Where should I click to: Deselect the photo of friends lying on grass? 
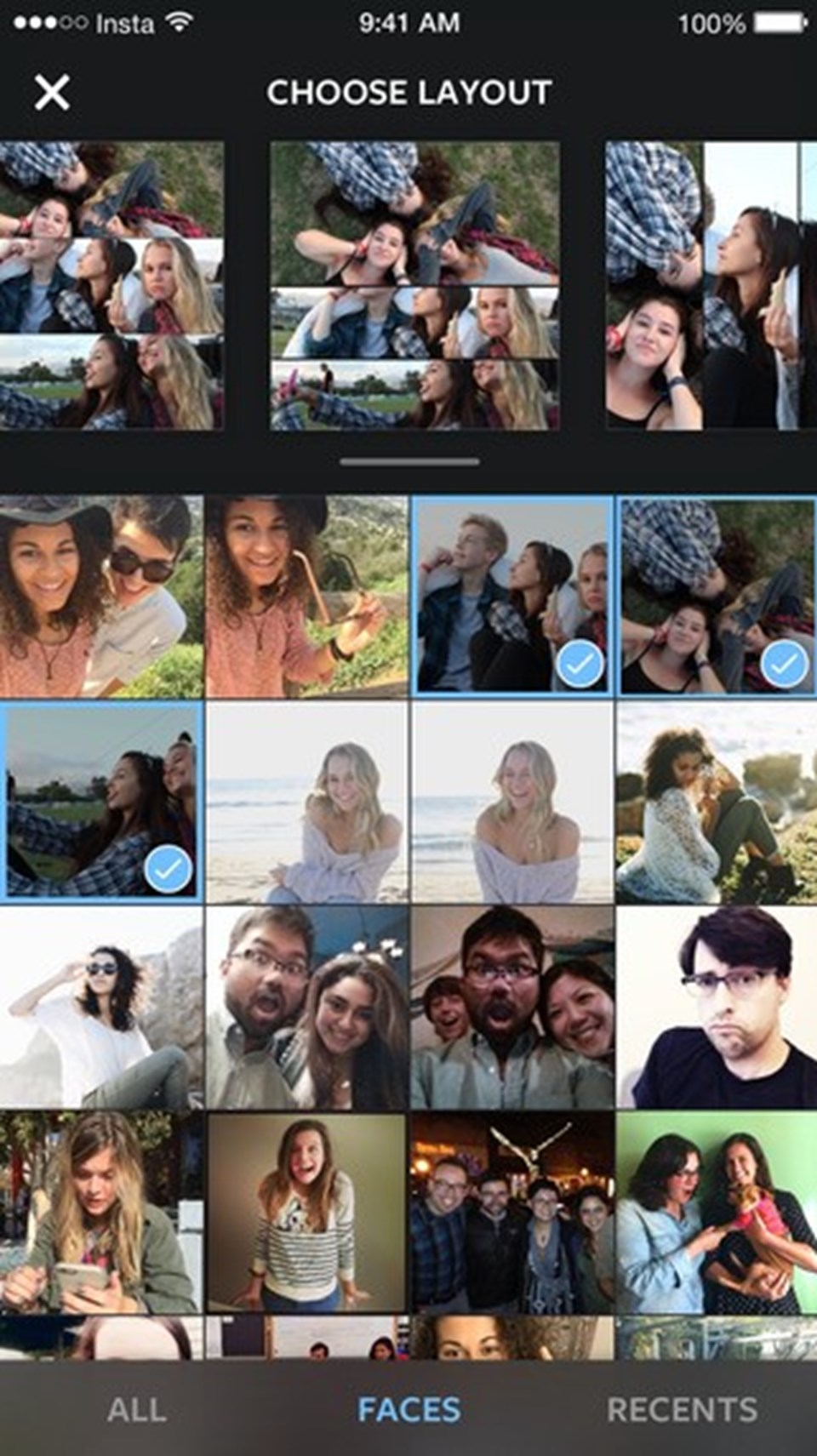[x=717, y=597]
